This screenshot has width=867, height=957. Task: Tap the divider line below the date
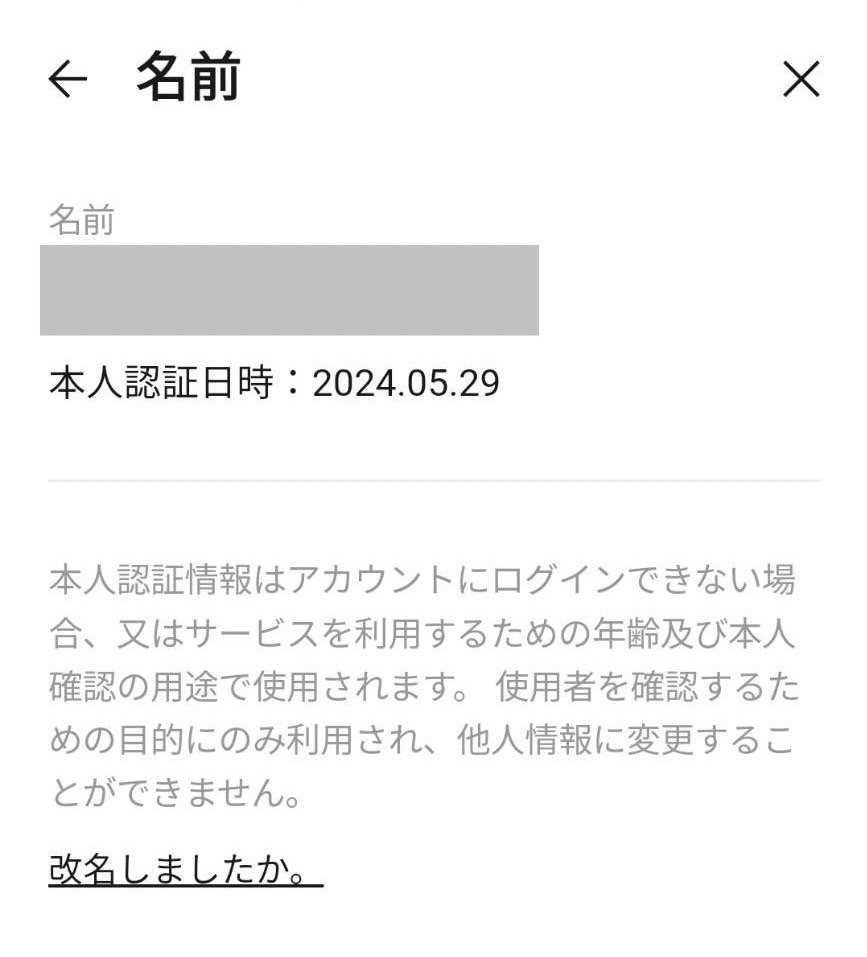[433, 480]
